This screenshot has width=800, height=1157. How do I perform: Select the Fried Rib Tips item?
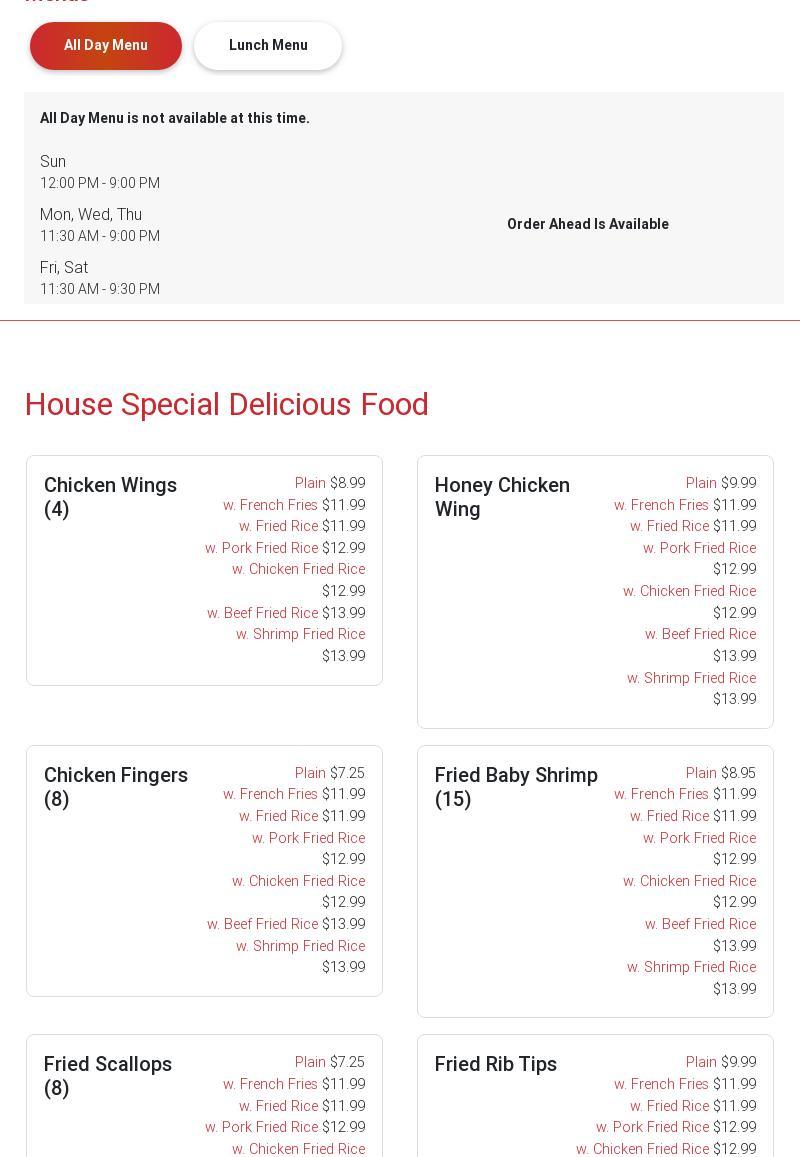pos(496,1064)
